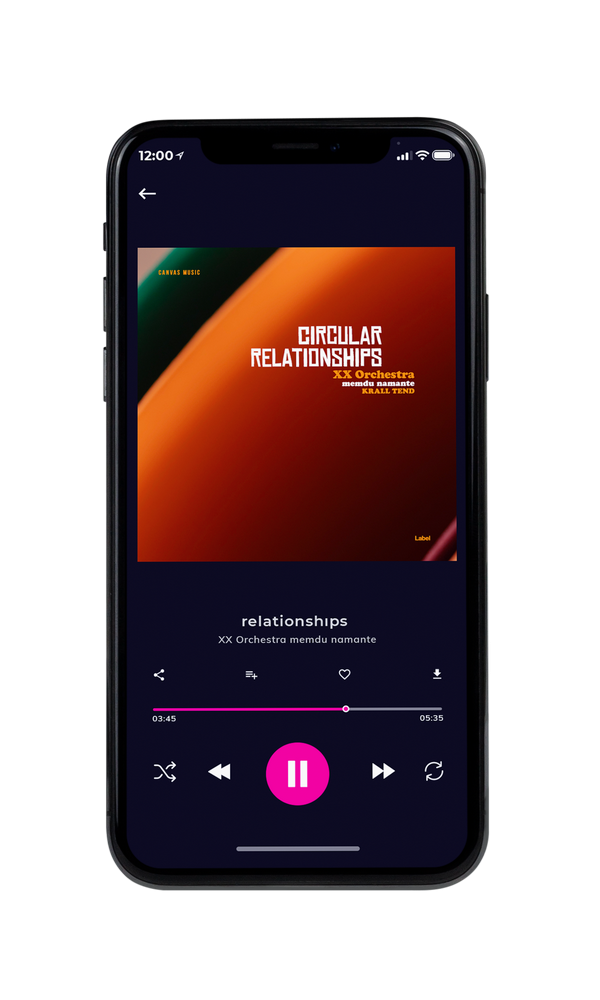Image resolution: width=600 pixels, height=1000 pixels.
Task: Enable shuffle mode
Action: [165, 772]
